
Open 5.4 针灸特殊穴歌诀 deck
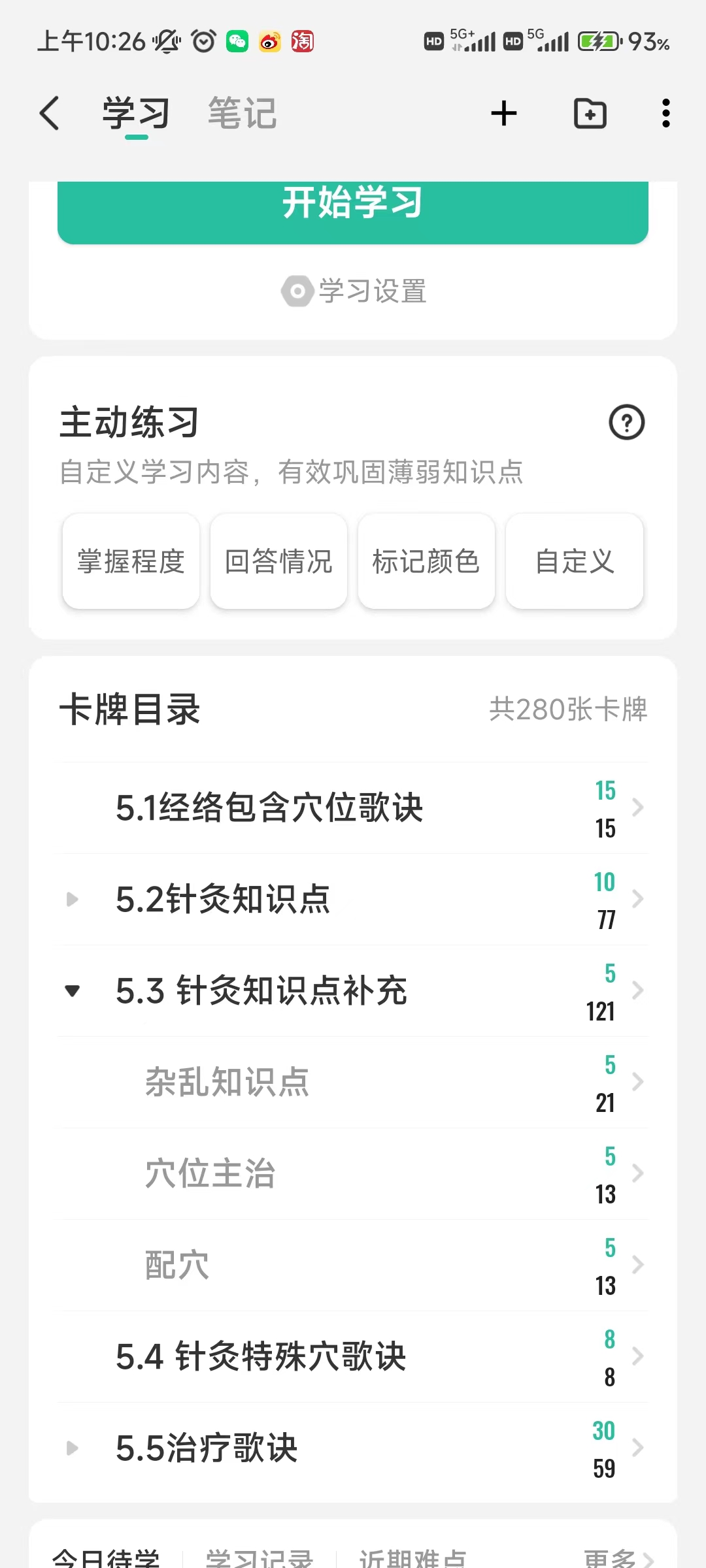[x=353, y=1357]
